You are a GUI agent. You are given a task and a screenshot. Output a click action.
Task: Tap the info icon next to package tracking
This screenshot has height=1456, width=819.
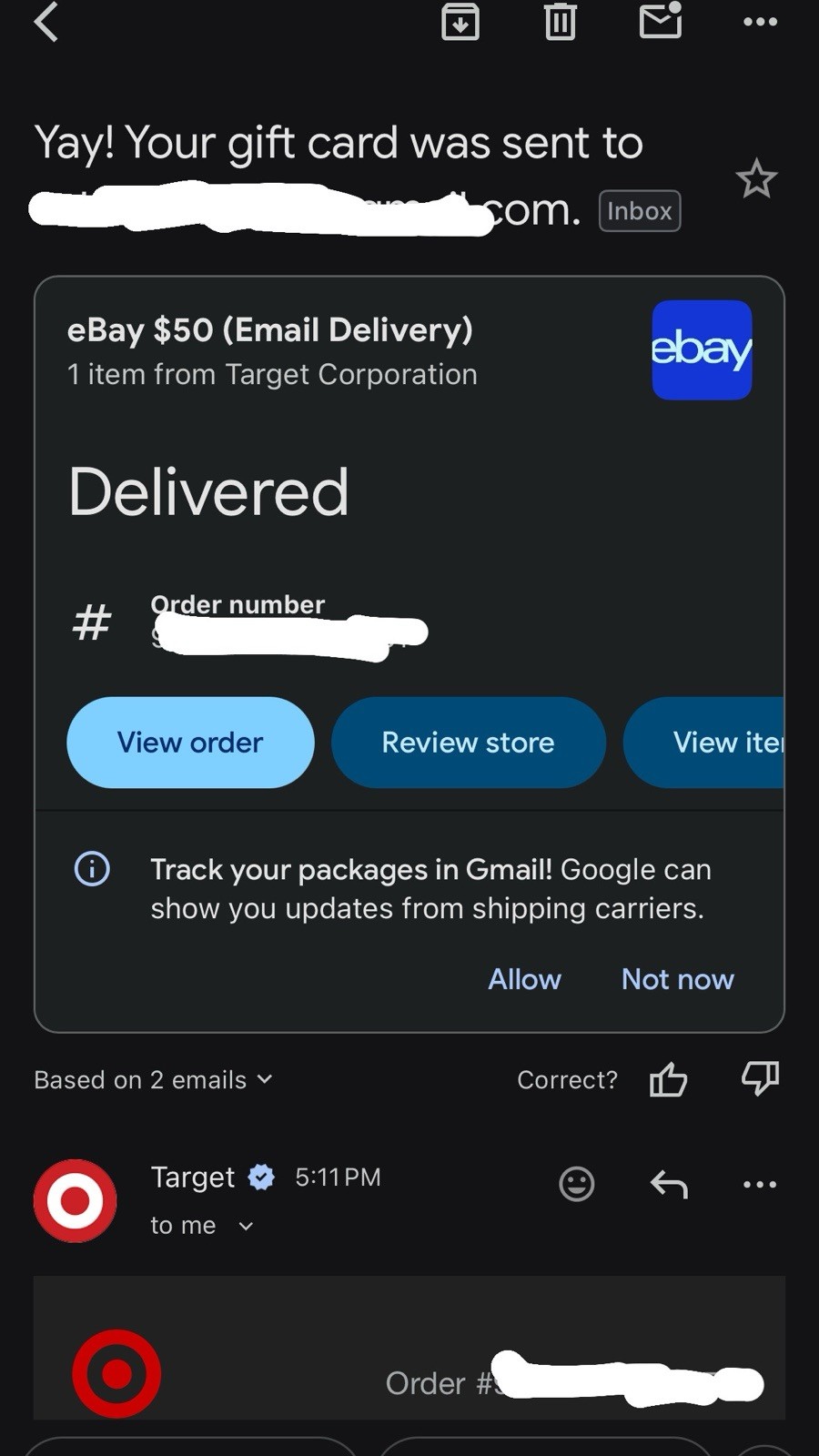(92, 869)
